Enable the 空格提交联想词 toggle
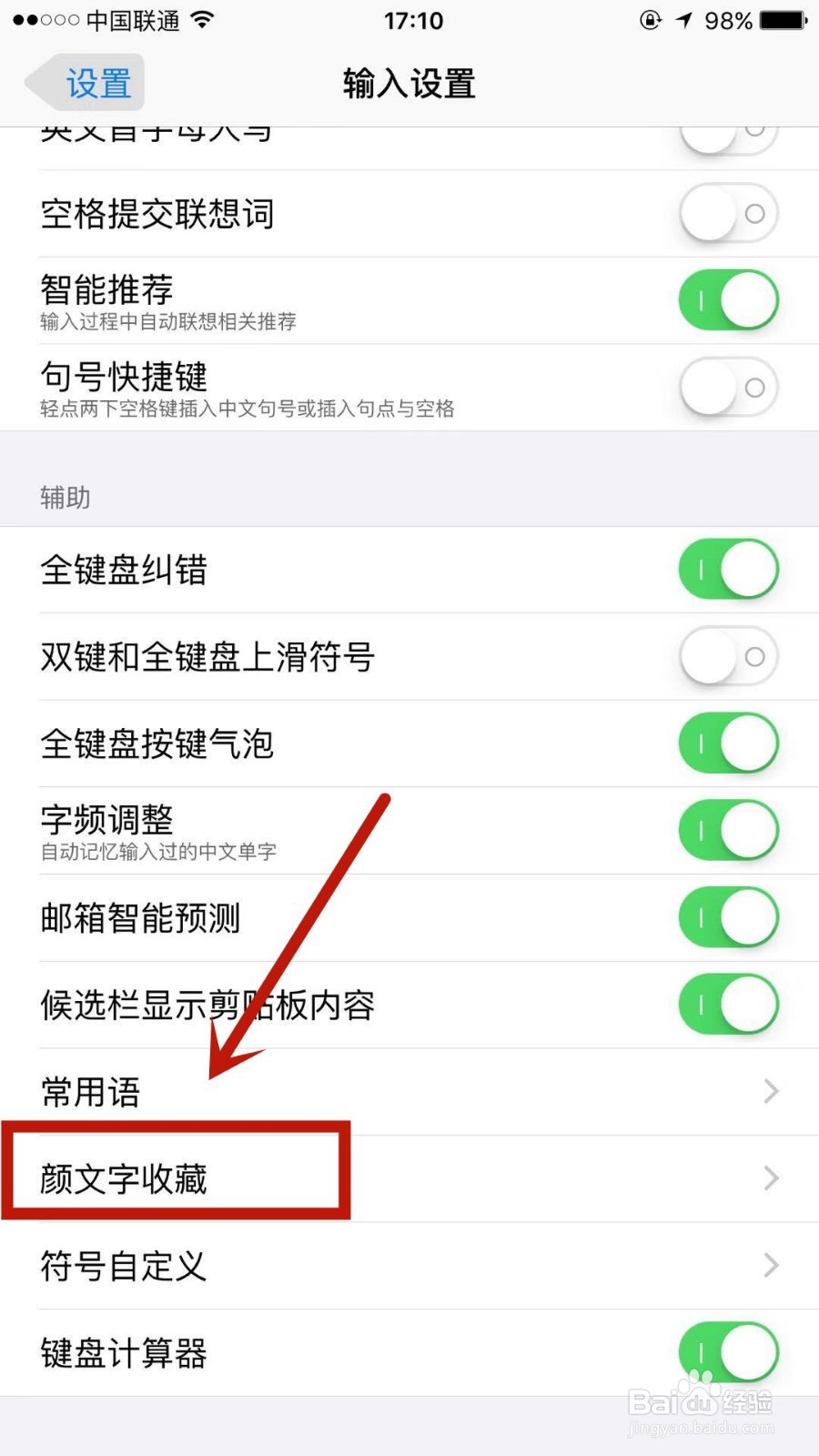This screenshot has width=819, height=1456. click(728, 213)
